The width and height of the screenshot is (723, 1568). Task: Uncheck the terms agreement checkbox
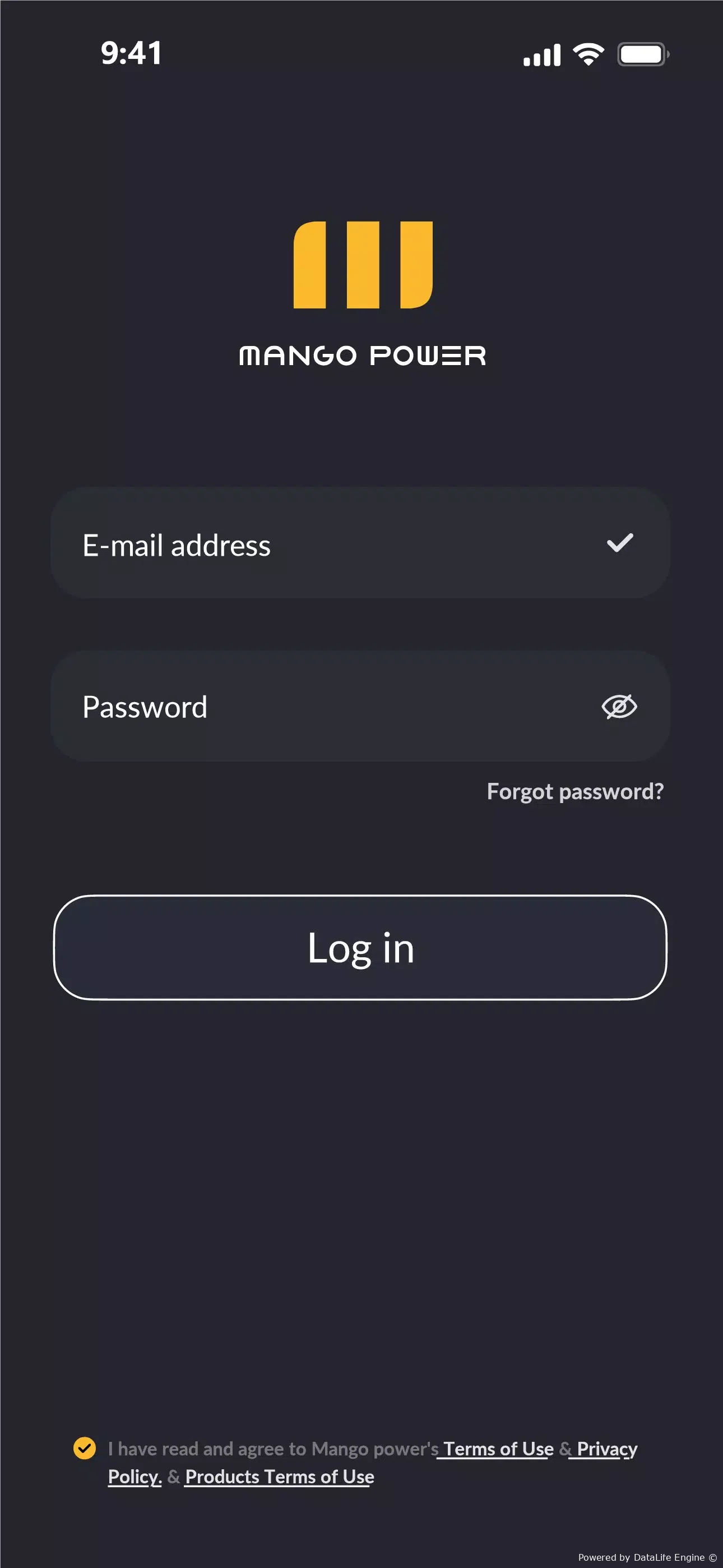(x=85, y=1448)
